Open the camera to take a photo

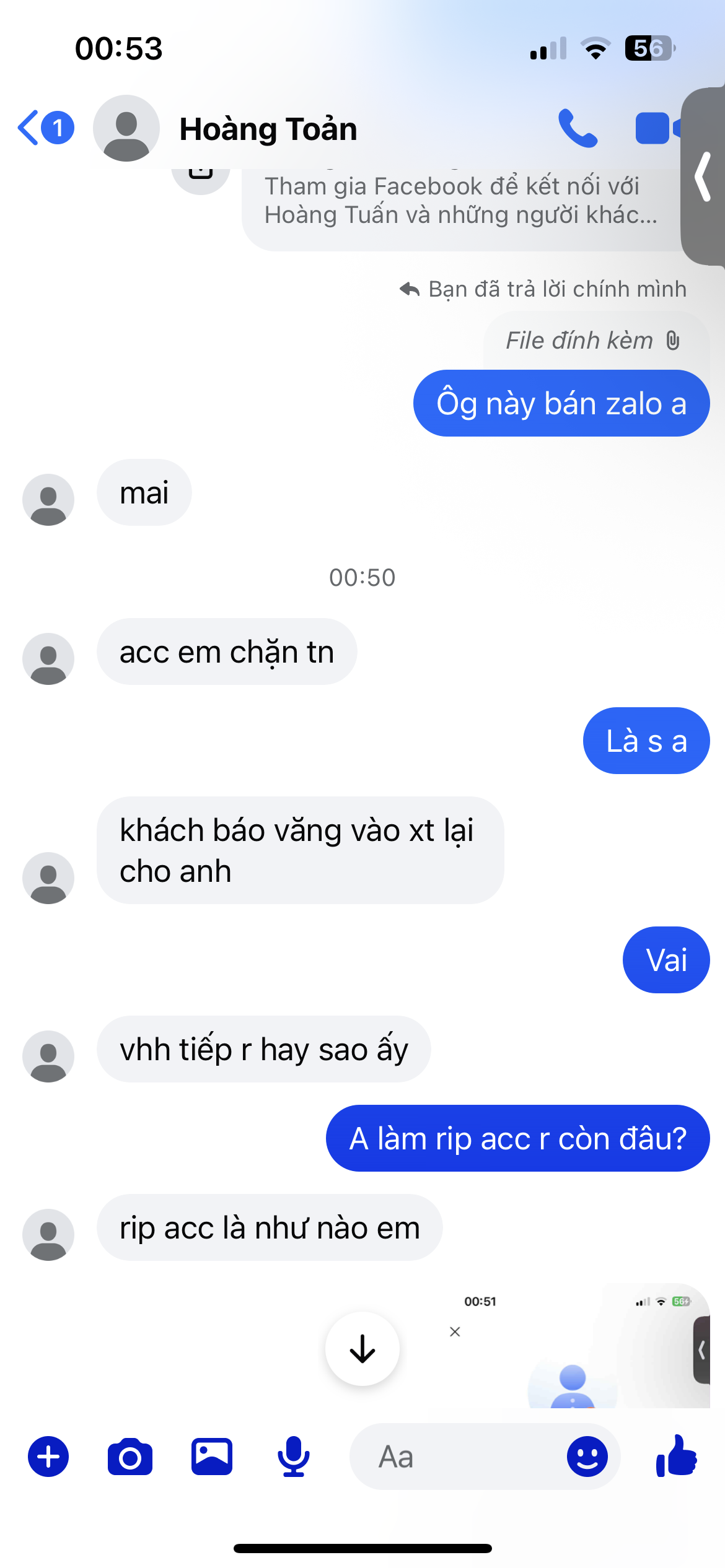pyautogui.click(x=130, y=1457)
